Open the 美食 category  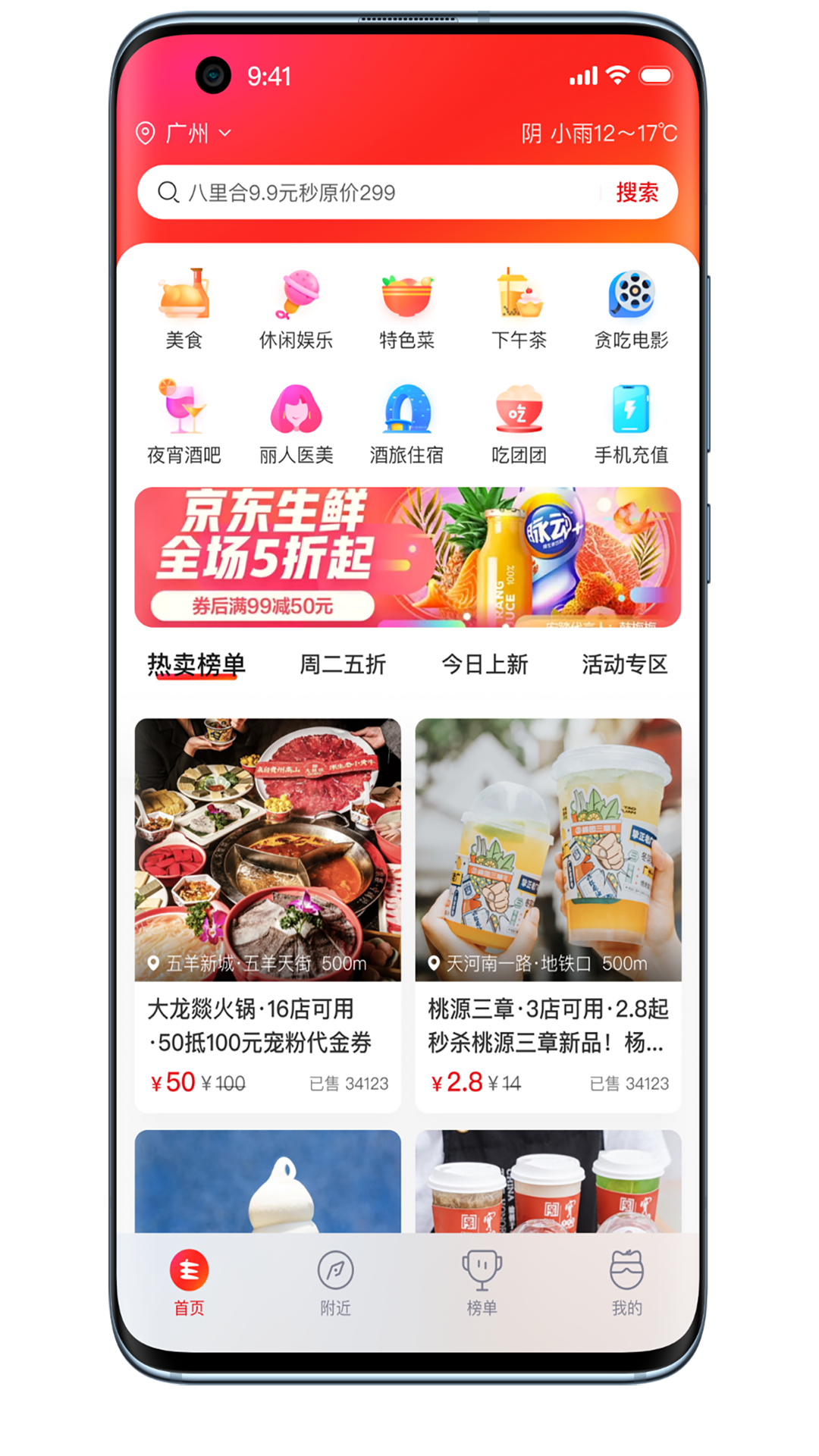(184, 309)
